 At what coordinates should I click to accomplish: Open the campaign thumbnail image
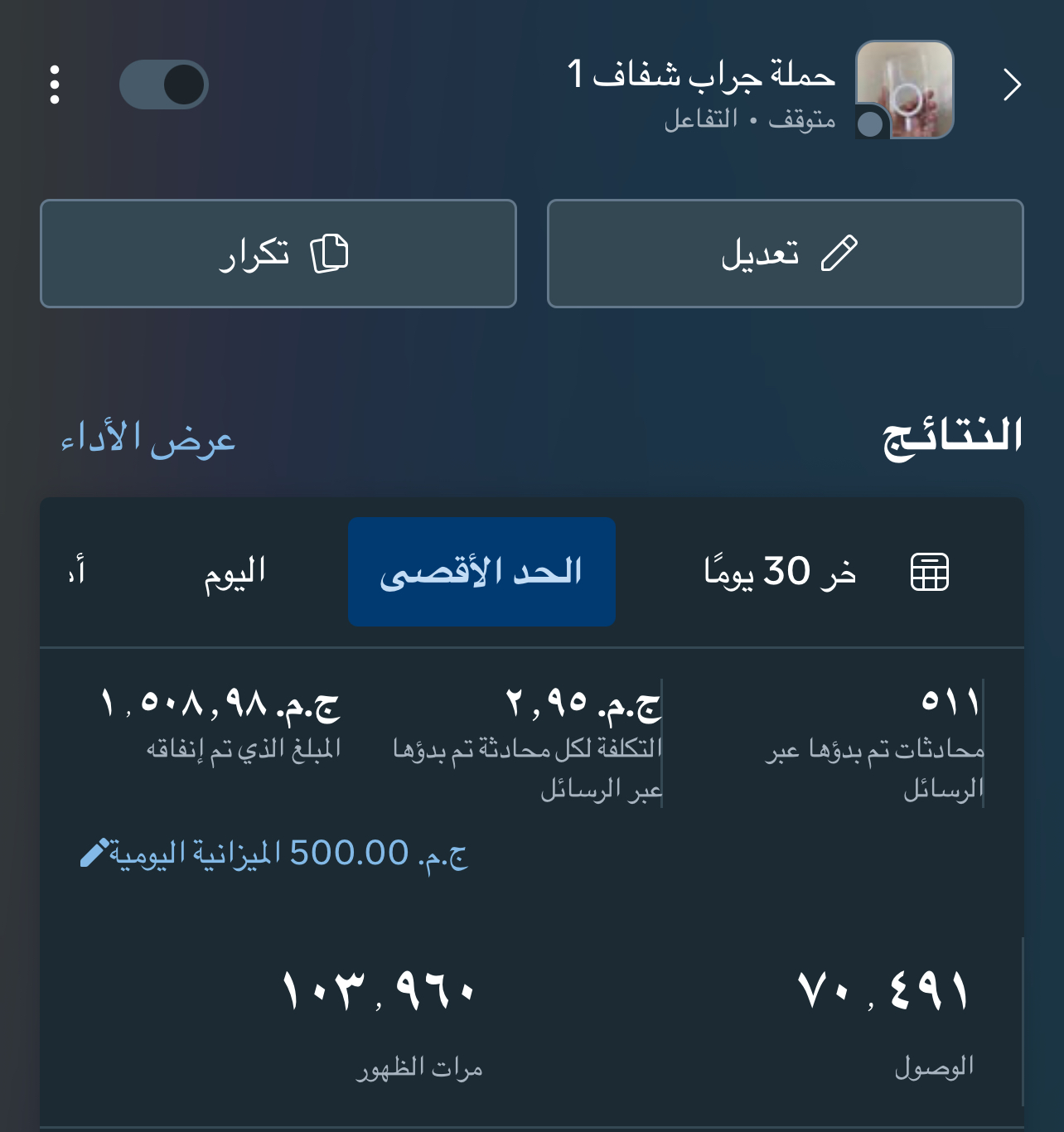[904, 89]
